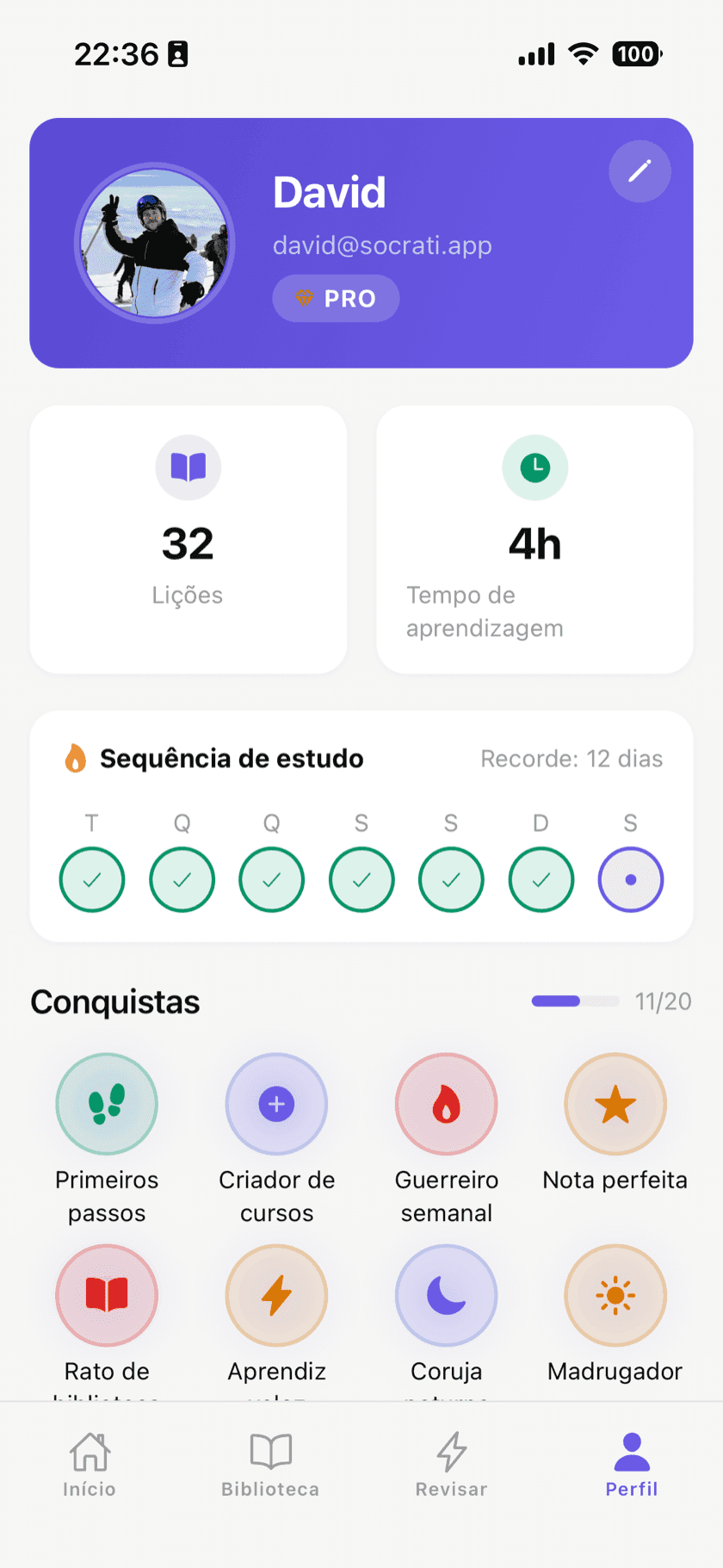The height and width of the screenshot is (1568, 723).
Task: Toggle Saturday's streak completion circle
Action: tap(450, 879)
